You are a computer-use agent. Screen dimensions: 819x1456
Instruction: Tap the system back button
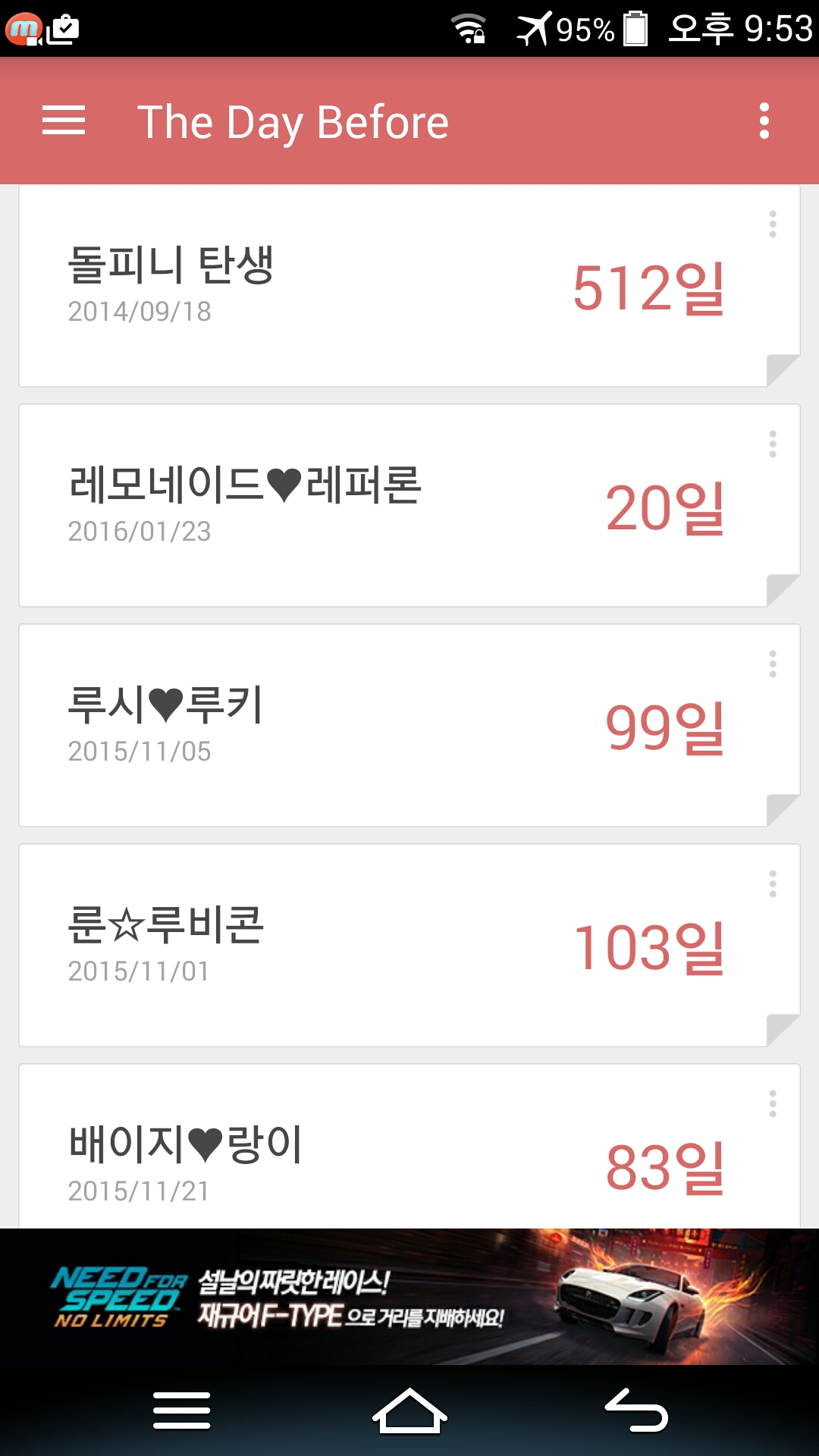[637, 1410]
